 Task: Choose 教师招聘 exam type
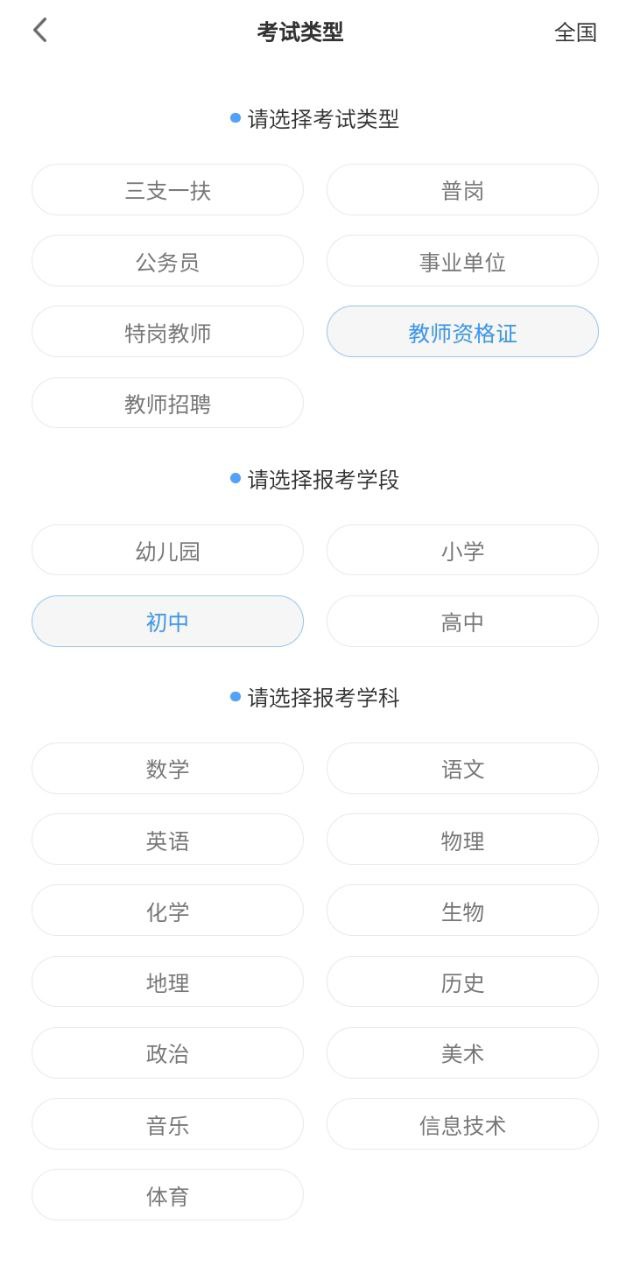167,403
